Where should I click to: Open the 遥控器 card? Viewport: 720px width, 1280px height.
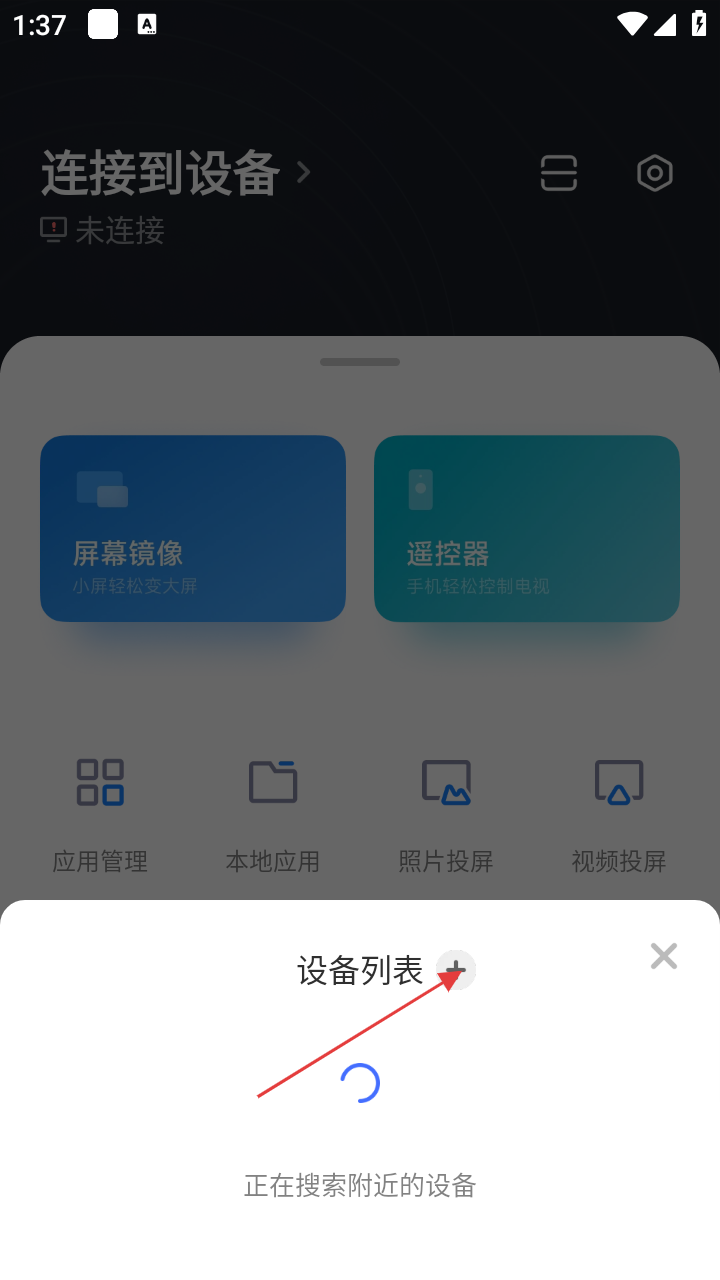pyautogui.click(x=527, y=528)
